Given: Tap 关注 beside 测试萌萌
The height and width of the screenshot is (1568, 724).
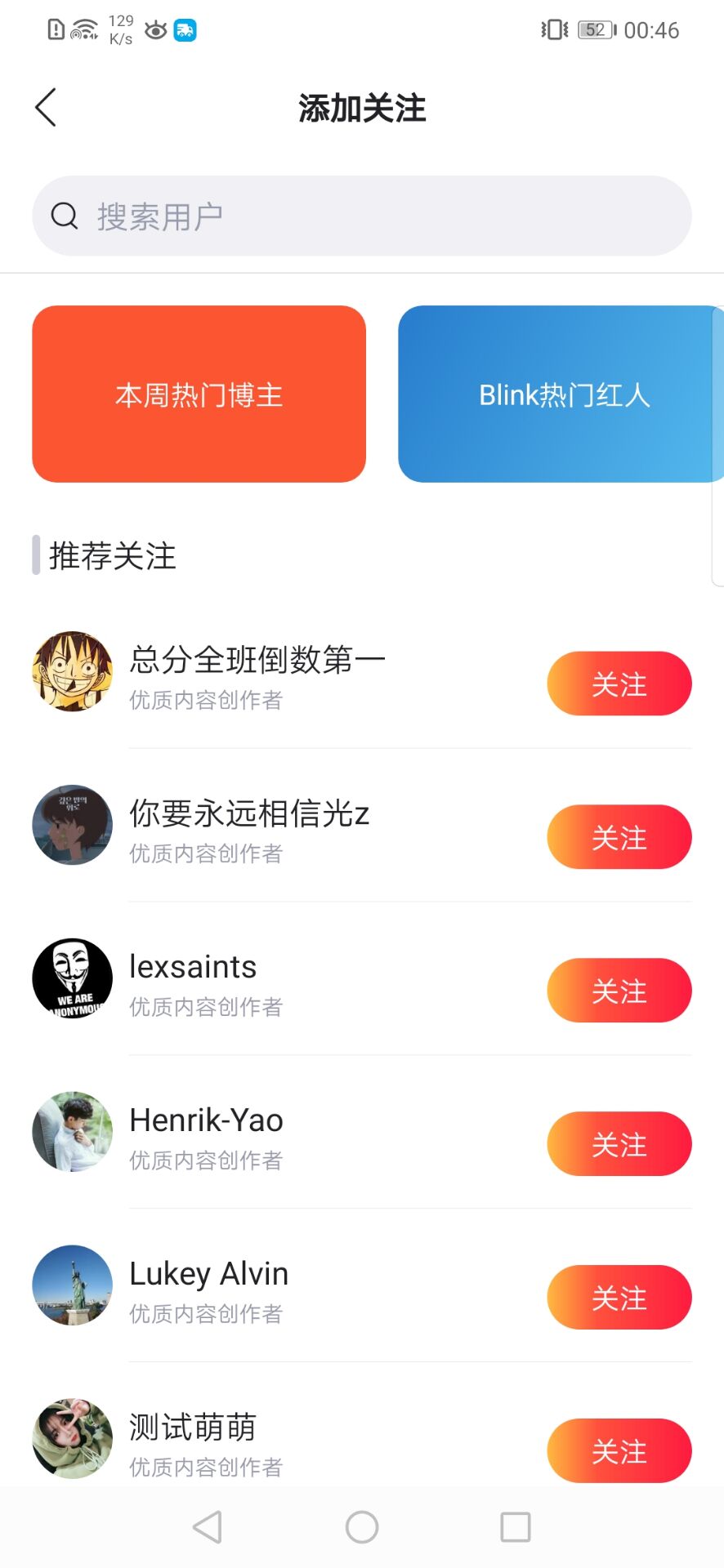Looking at the screenshot, I should point(619,1451).
